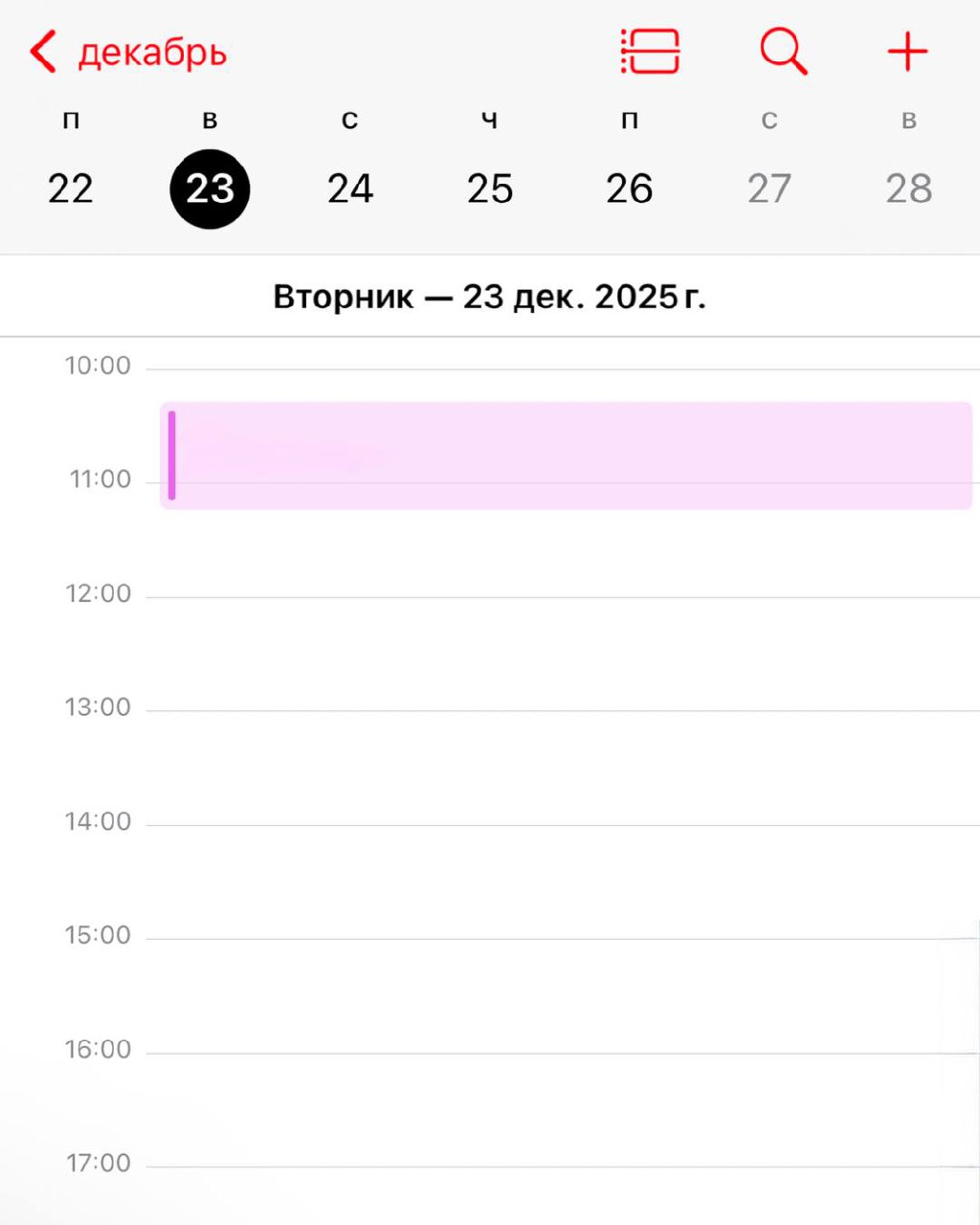Go back to the декабрь month view
The width and height of the screenshot is (980, 1225).
(128, 53)
